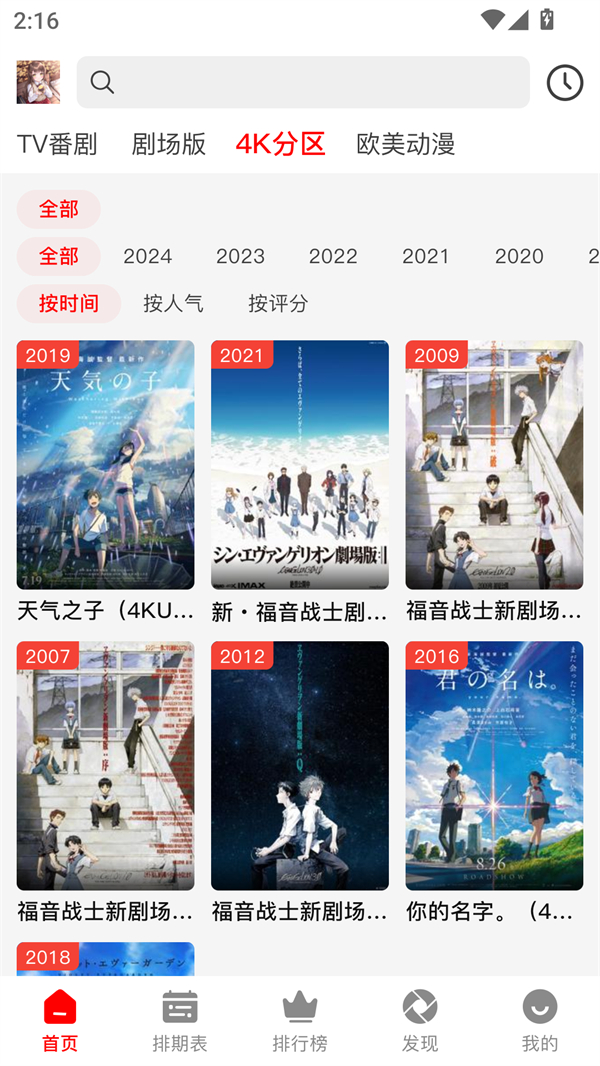Open the 2012 福音战士新剧场版 card
Viewport: 600px width, 1066px height.
[x=300, y=766]
